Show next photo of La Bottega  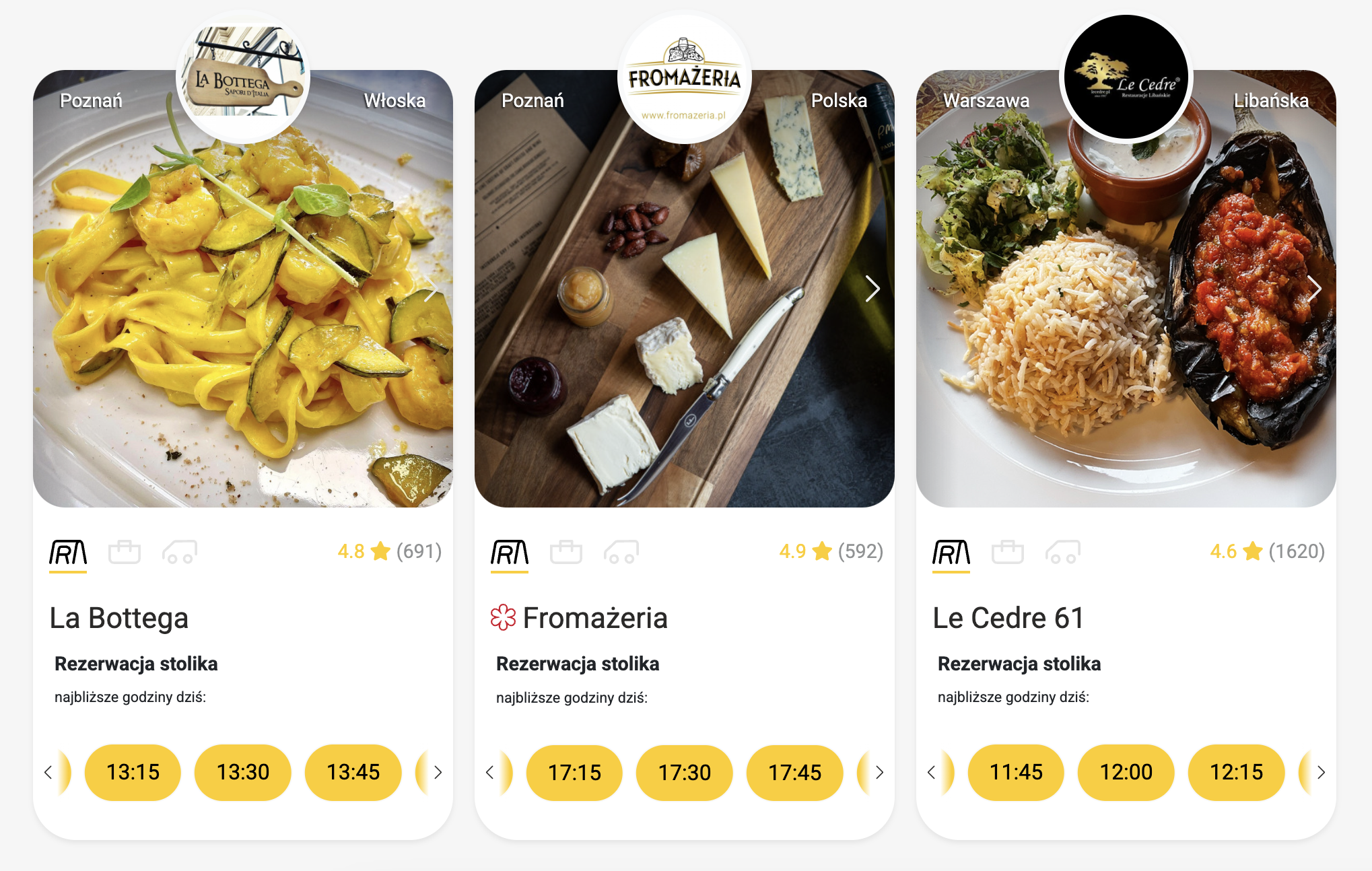pos(431,289)
